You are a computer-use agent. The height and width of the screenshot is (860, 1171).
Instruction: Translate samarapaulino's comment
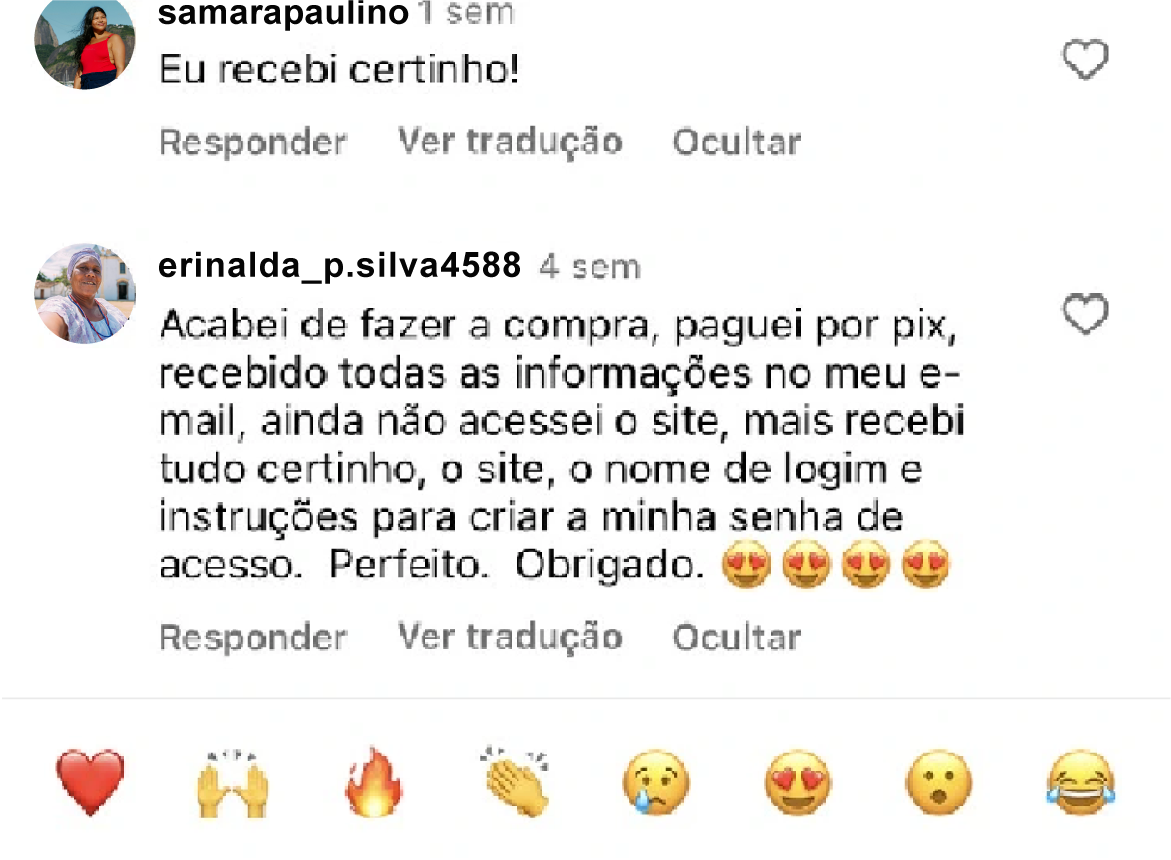pos(510,142)
